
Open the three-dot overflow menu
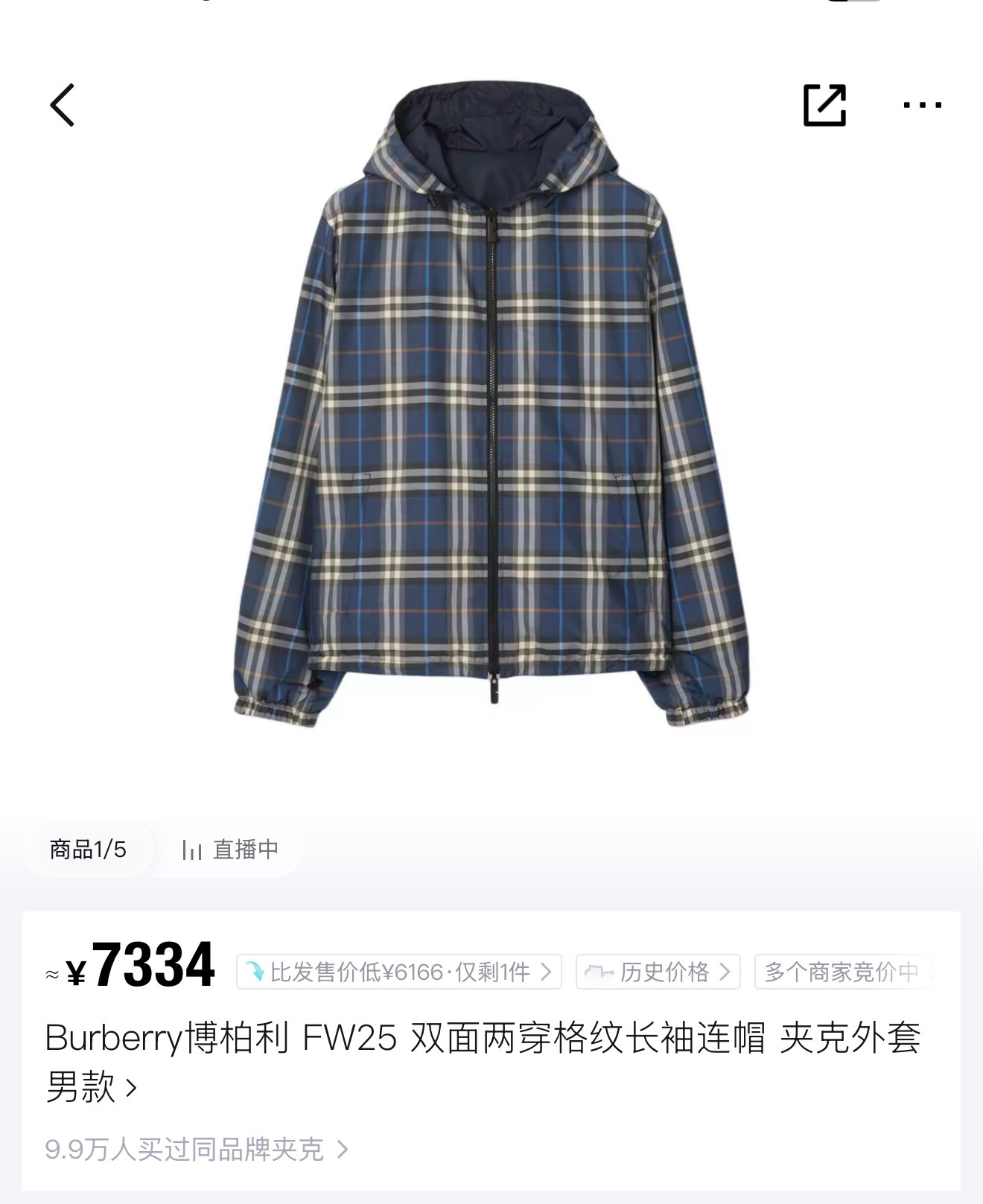922,105
